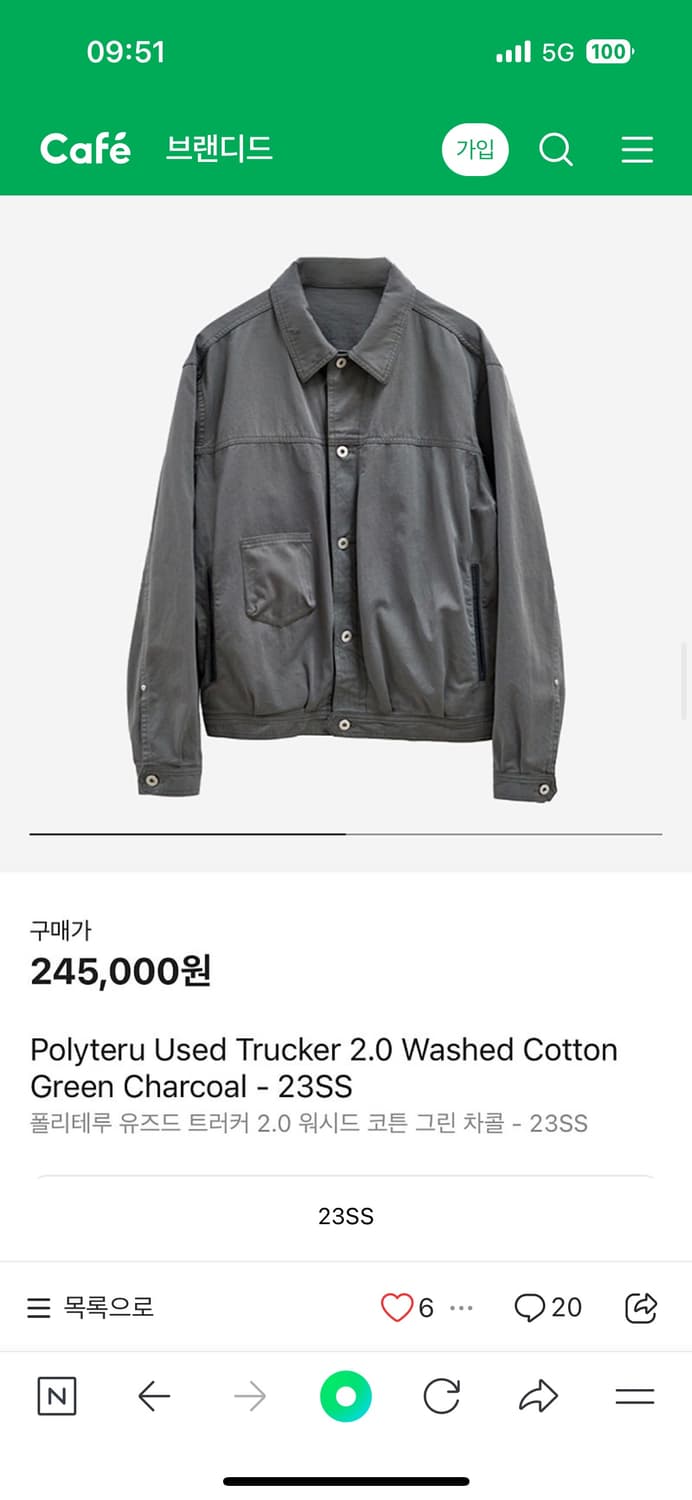Open the Naver N home button

pos(57,1396)
